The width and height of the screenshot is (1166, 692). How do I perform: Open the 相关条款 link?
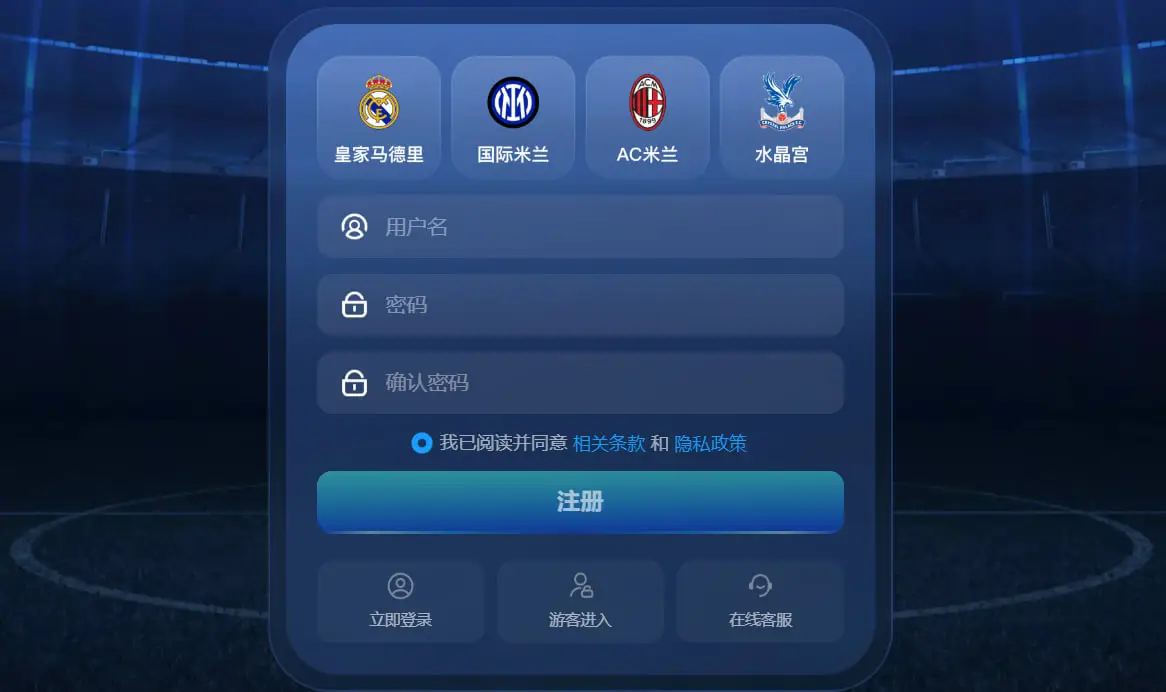(608, 443)
